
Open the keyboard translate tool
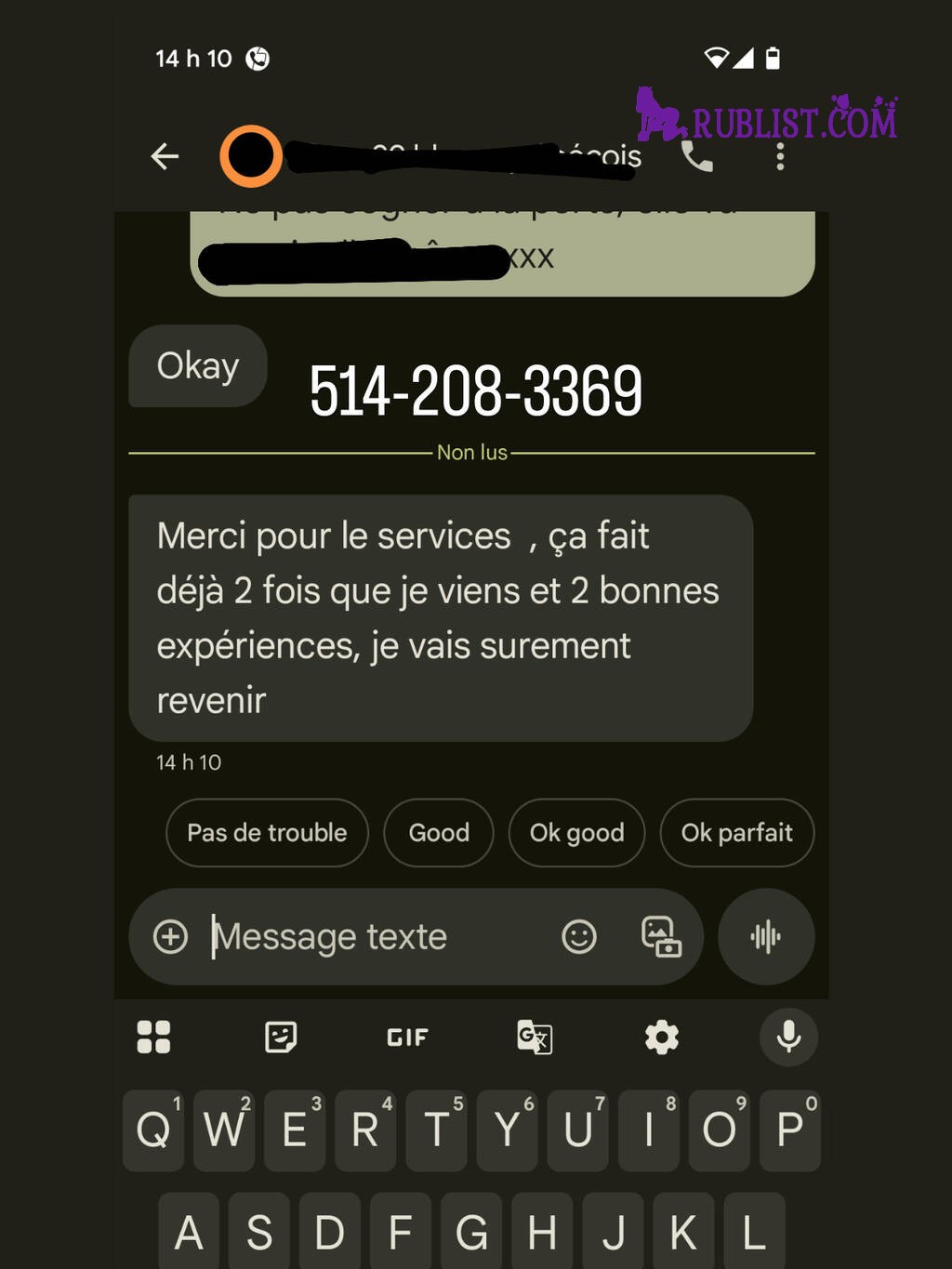[x=535, y=1038]
